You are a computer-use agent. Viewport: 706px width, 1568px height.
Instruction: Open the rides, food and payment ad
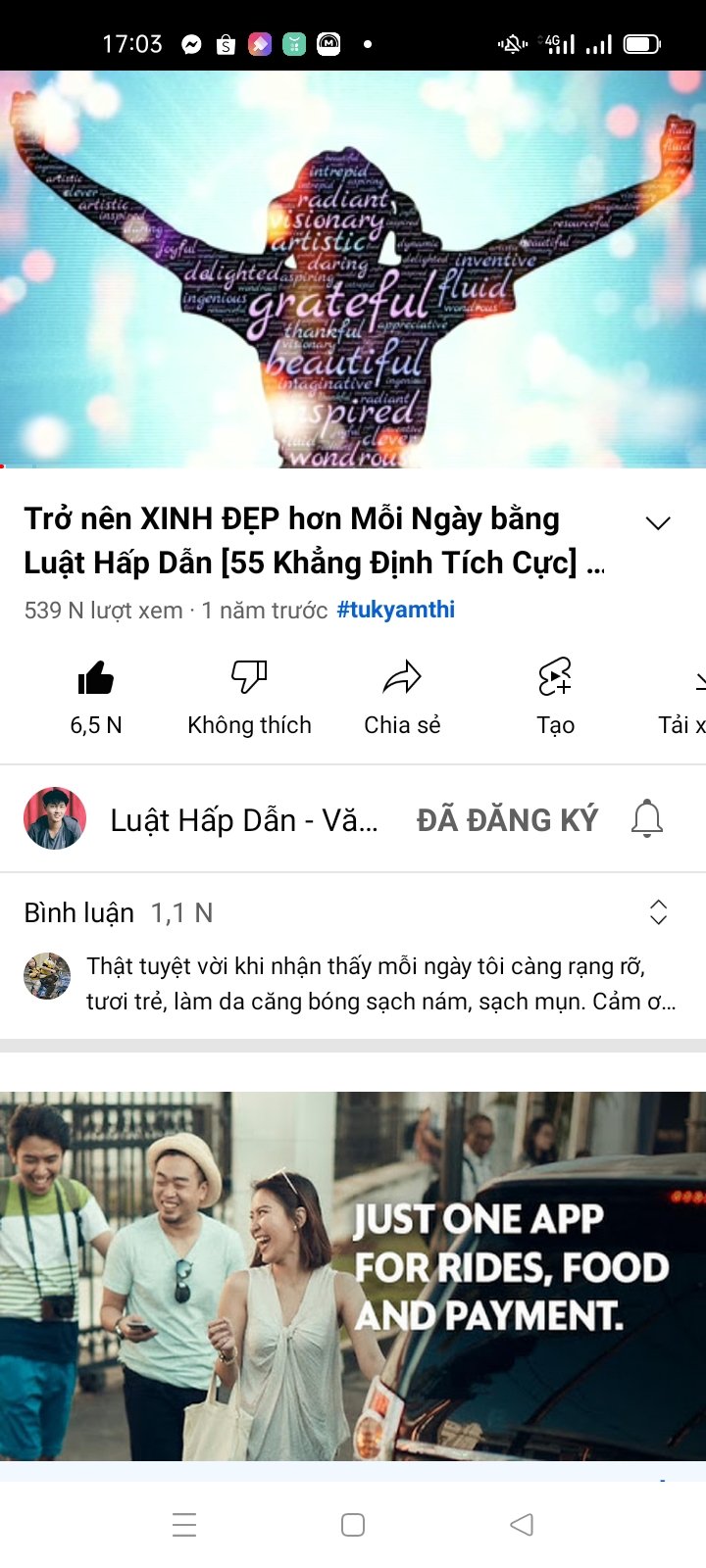coord(353,1274)
